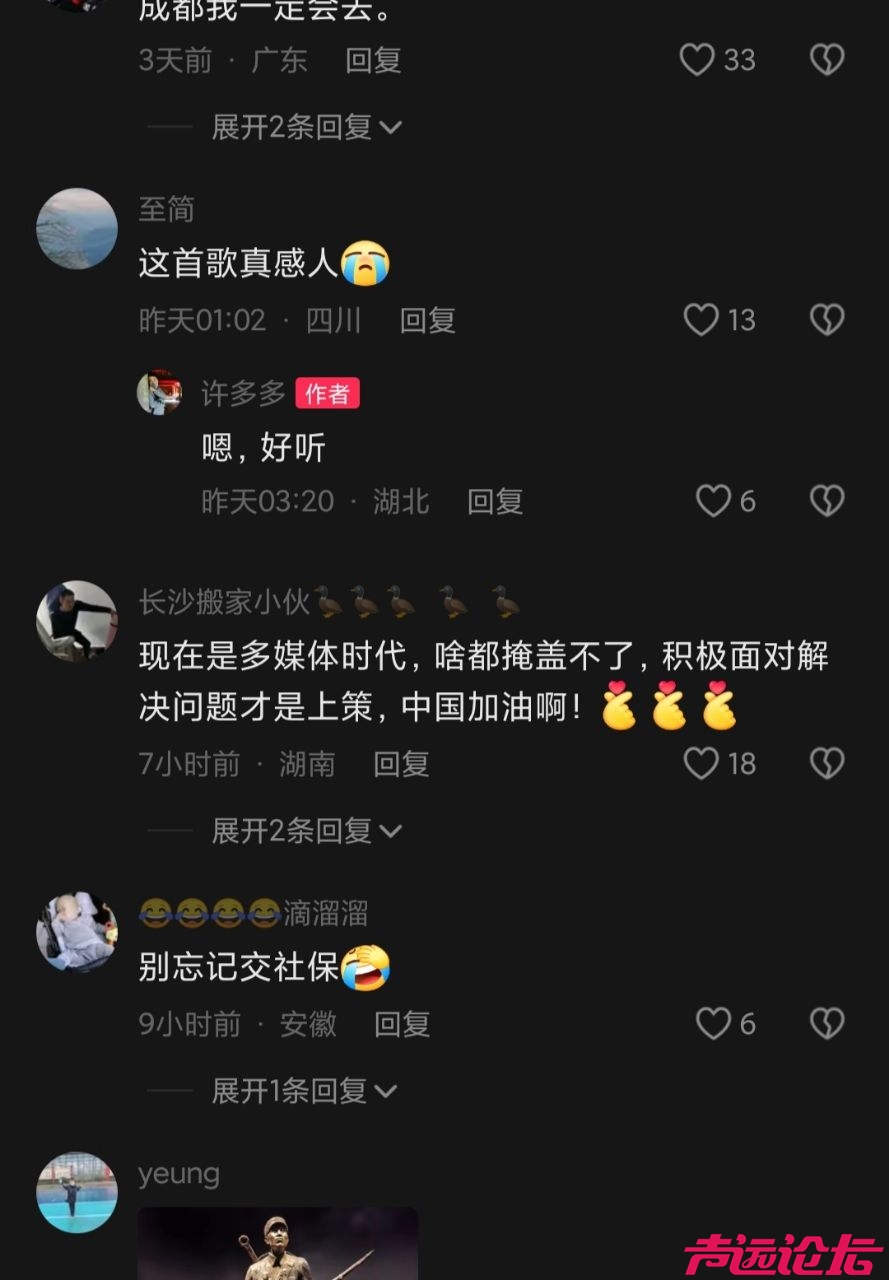Open 许多多's profile avatar
The image size is (889, 1280).
coord(159,392)
